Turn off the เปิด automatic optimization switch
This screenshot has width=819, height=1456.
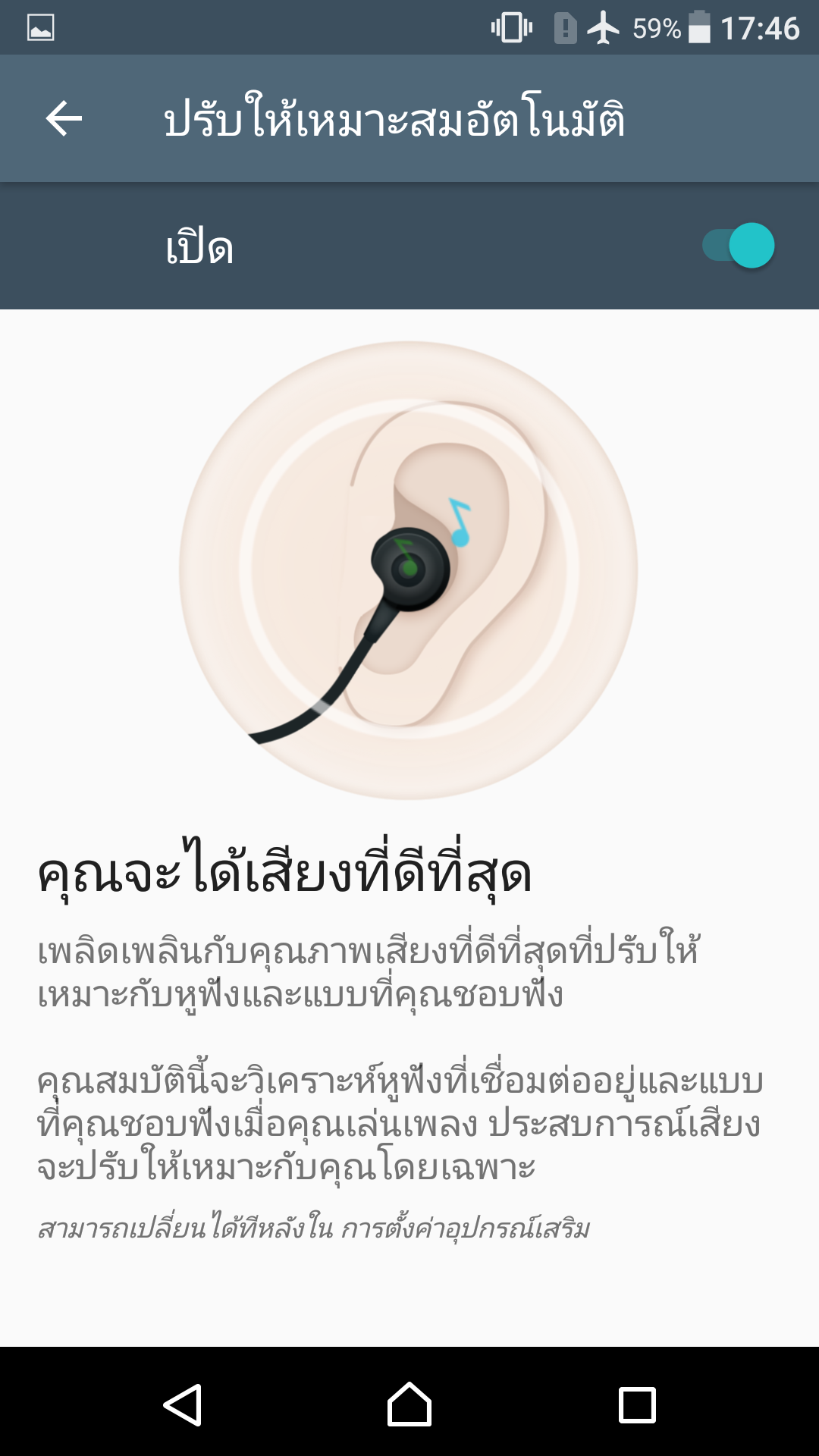click(x=738, y=246)
